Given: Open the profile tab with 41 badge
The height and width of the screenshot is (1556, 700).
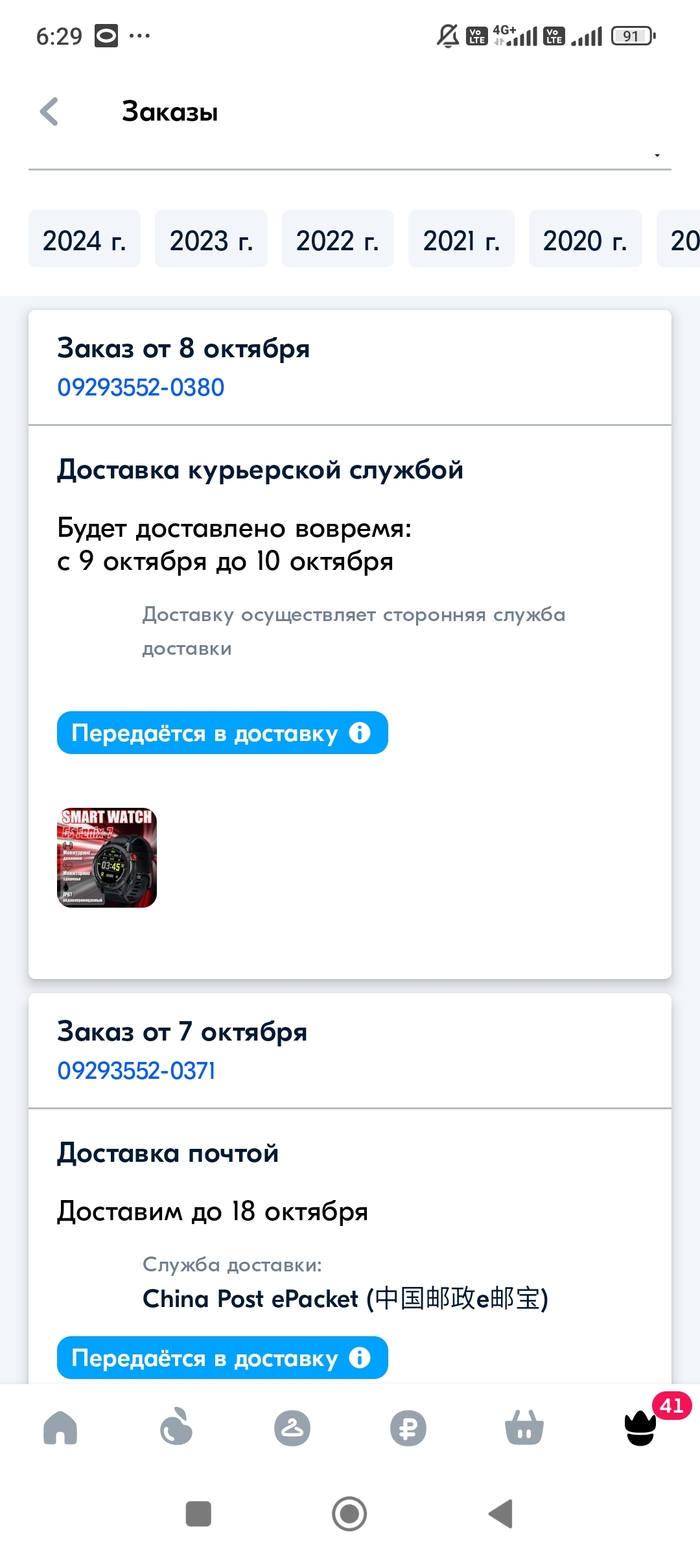Looking at the screenshot, I should coord(640,1428).
